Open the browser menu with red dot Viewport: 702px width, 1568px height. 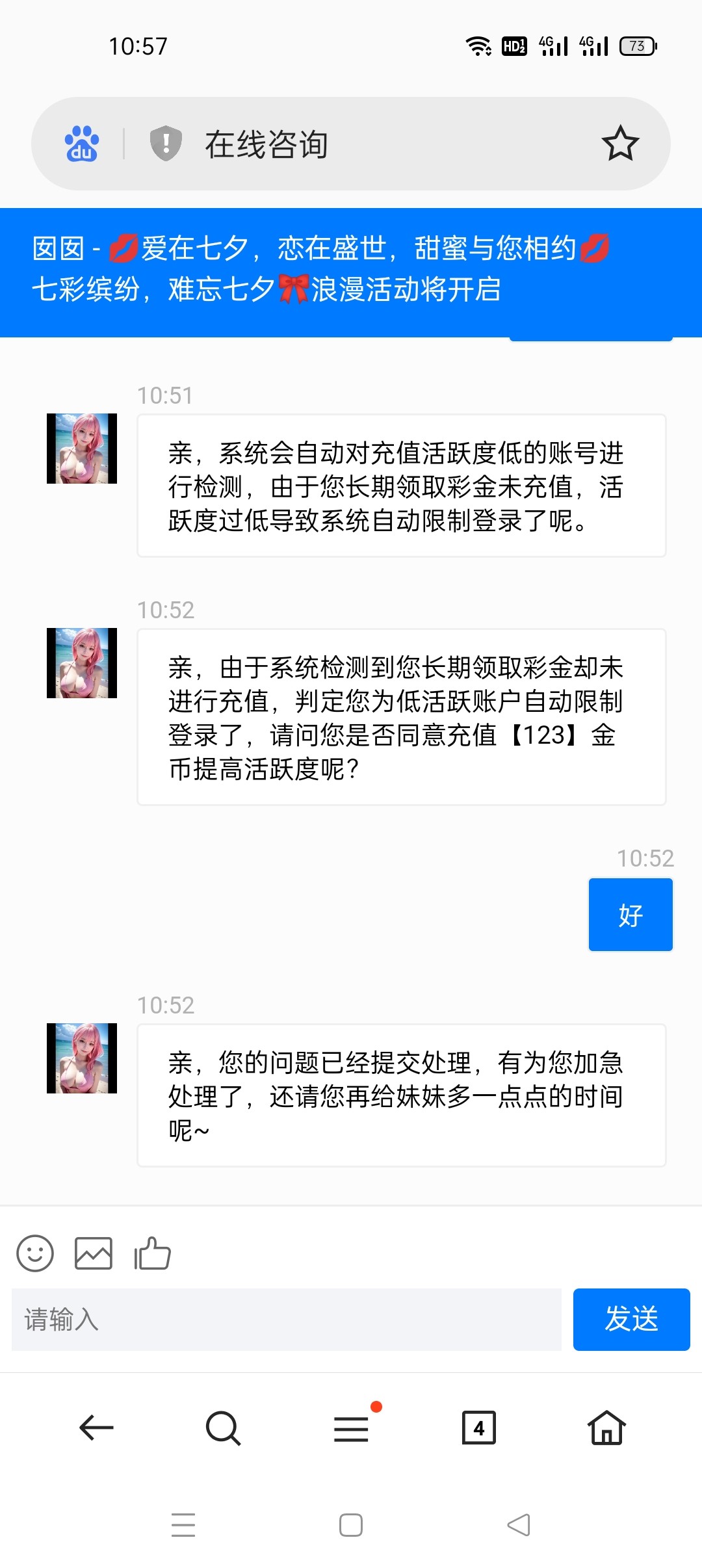[x=351, y=1428]
